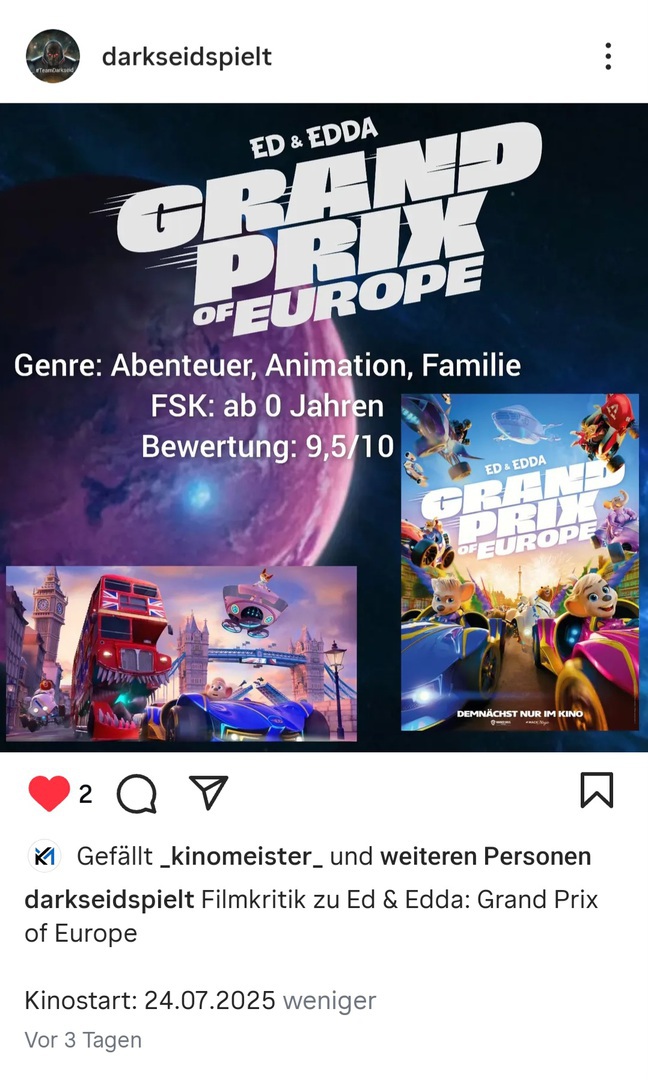Open the Grand Prix of Europe post image
Screen dimensions: 648x1080
pos(324,427)
